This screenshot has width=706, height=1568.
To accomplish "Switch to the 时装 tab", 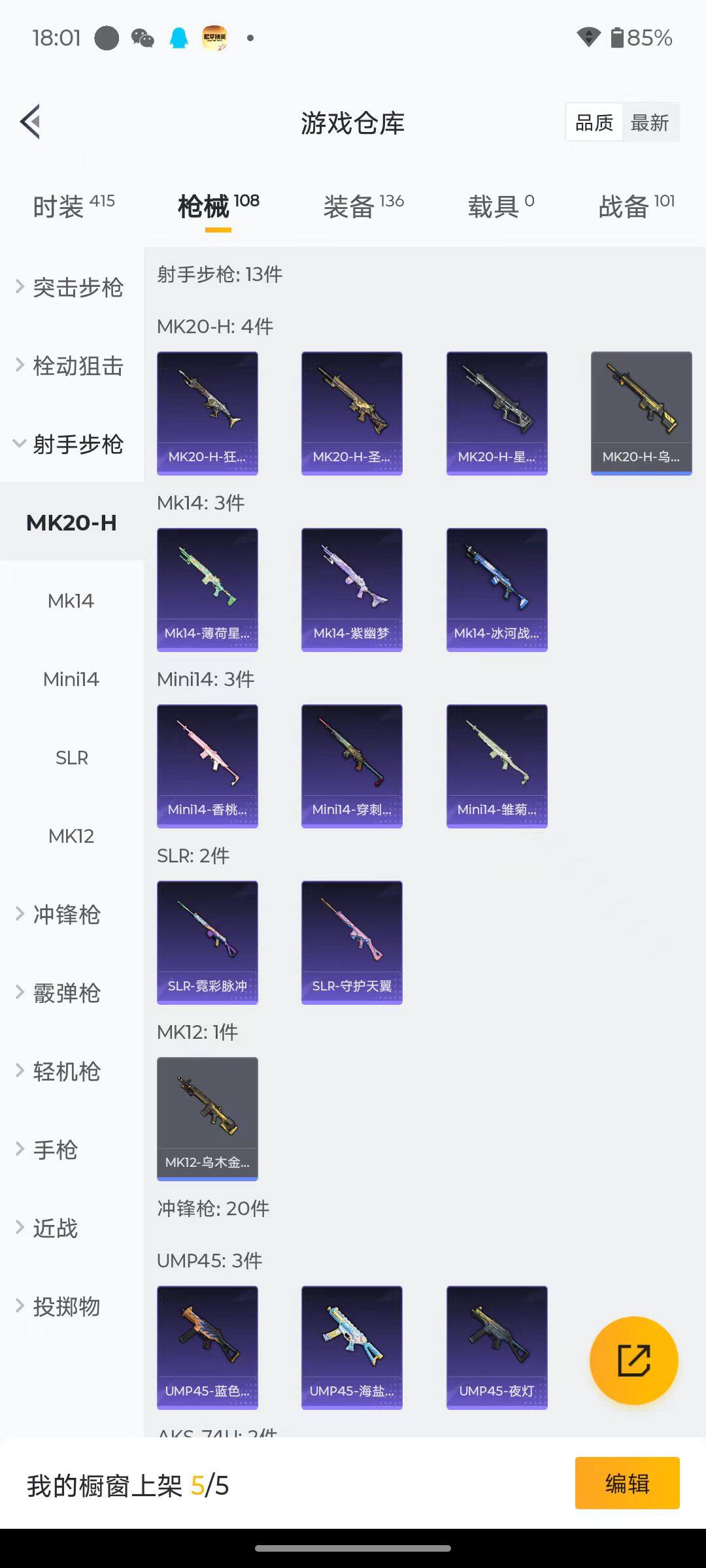I will [73, 206].
